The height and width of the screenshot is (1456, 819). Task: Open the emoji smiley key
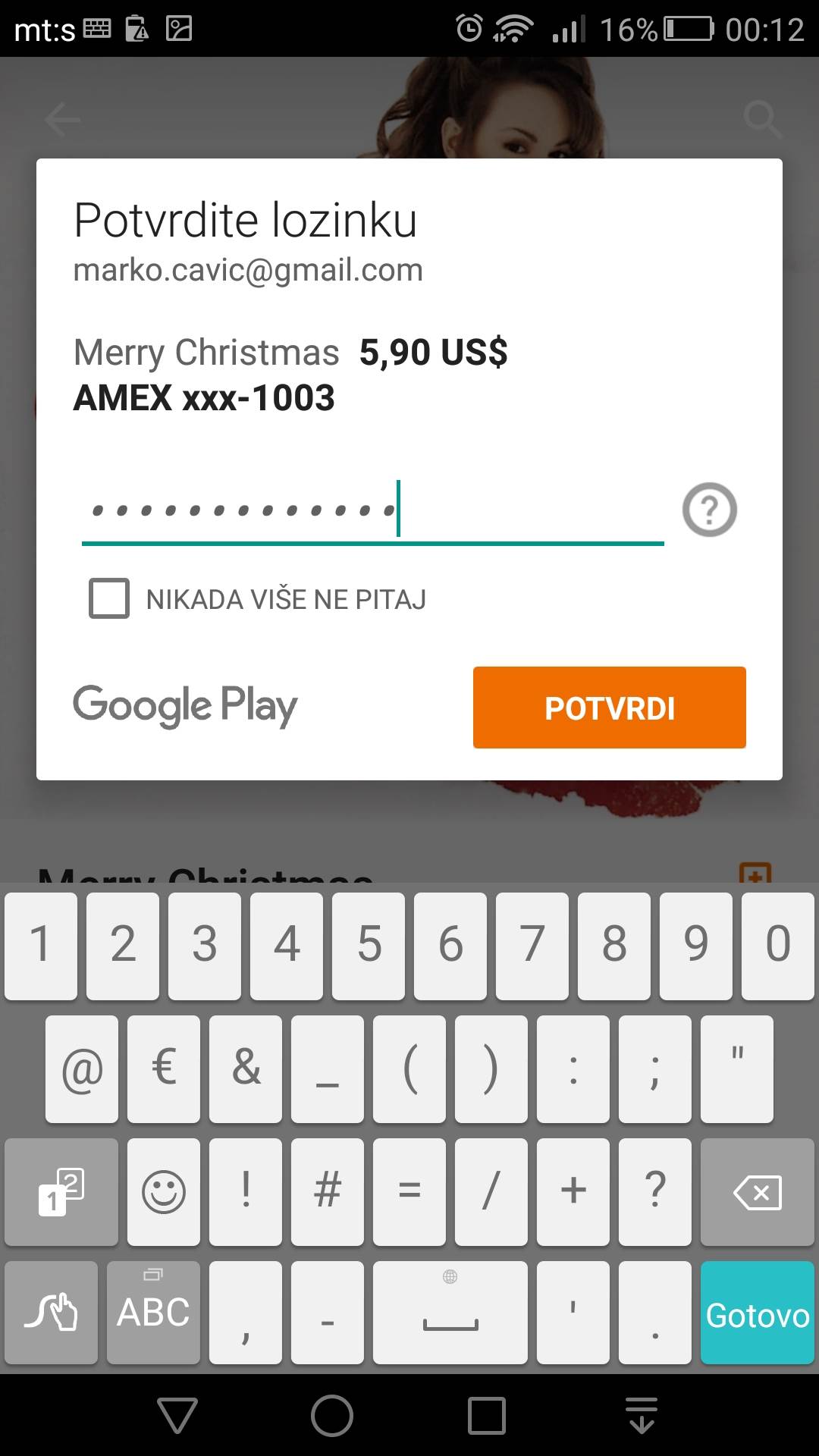(164, 1192)
